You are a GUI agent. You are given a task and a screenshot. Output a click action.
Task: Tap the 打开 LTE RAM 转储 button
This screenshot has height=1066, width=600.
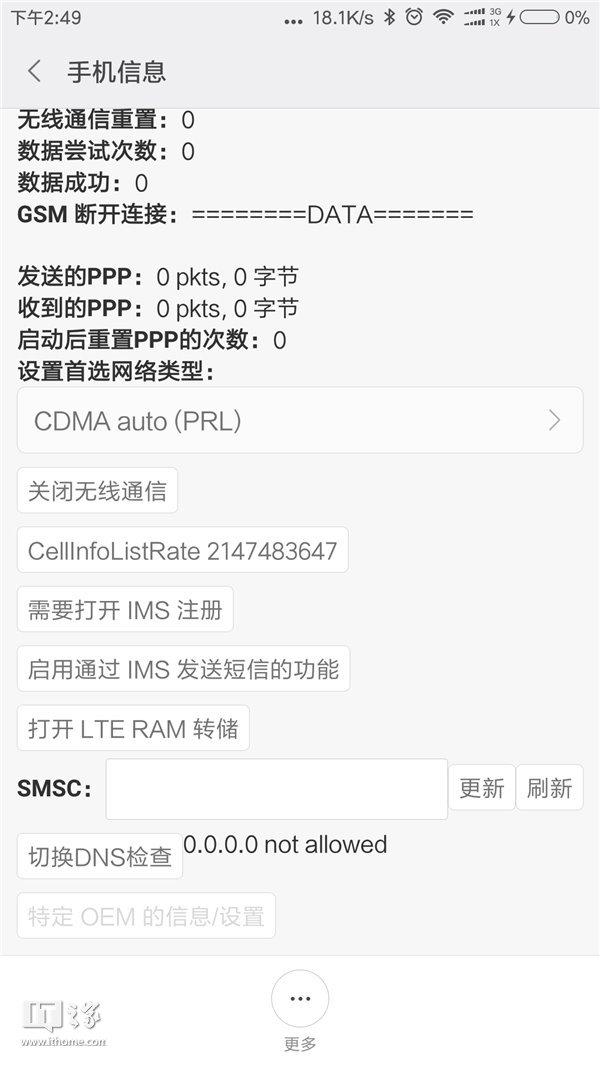click(x=133, y=728)
